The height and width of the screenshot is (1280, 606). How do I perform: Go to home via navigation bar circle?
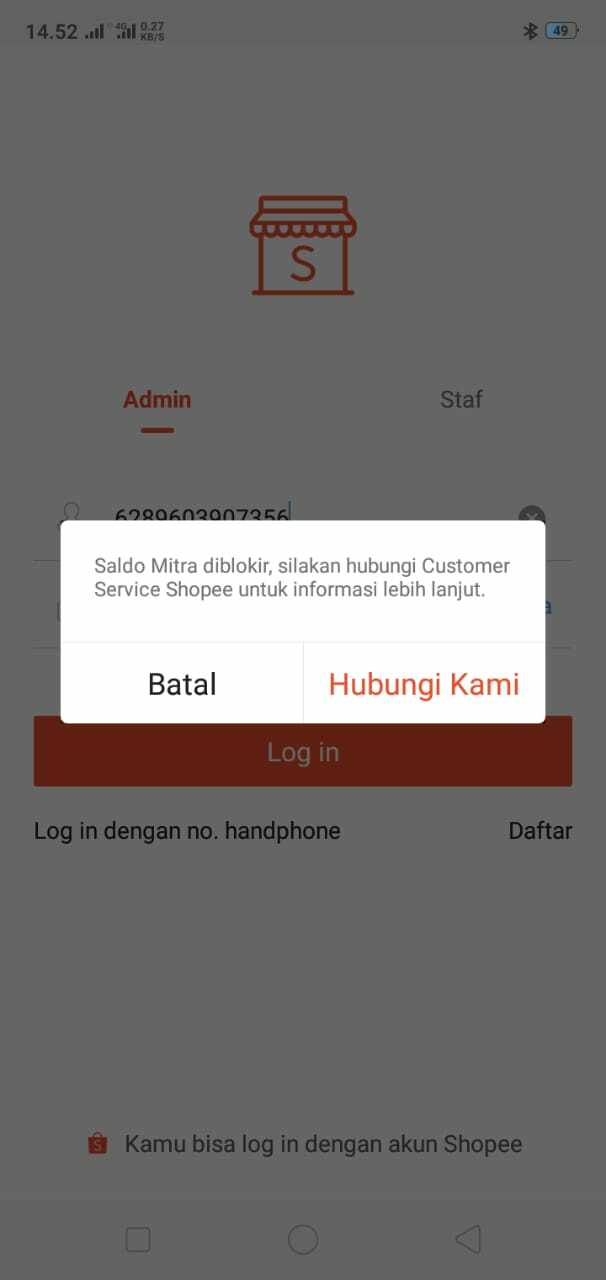(x=303, y=1240)
